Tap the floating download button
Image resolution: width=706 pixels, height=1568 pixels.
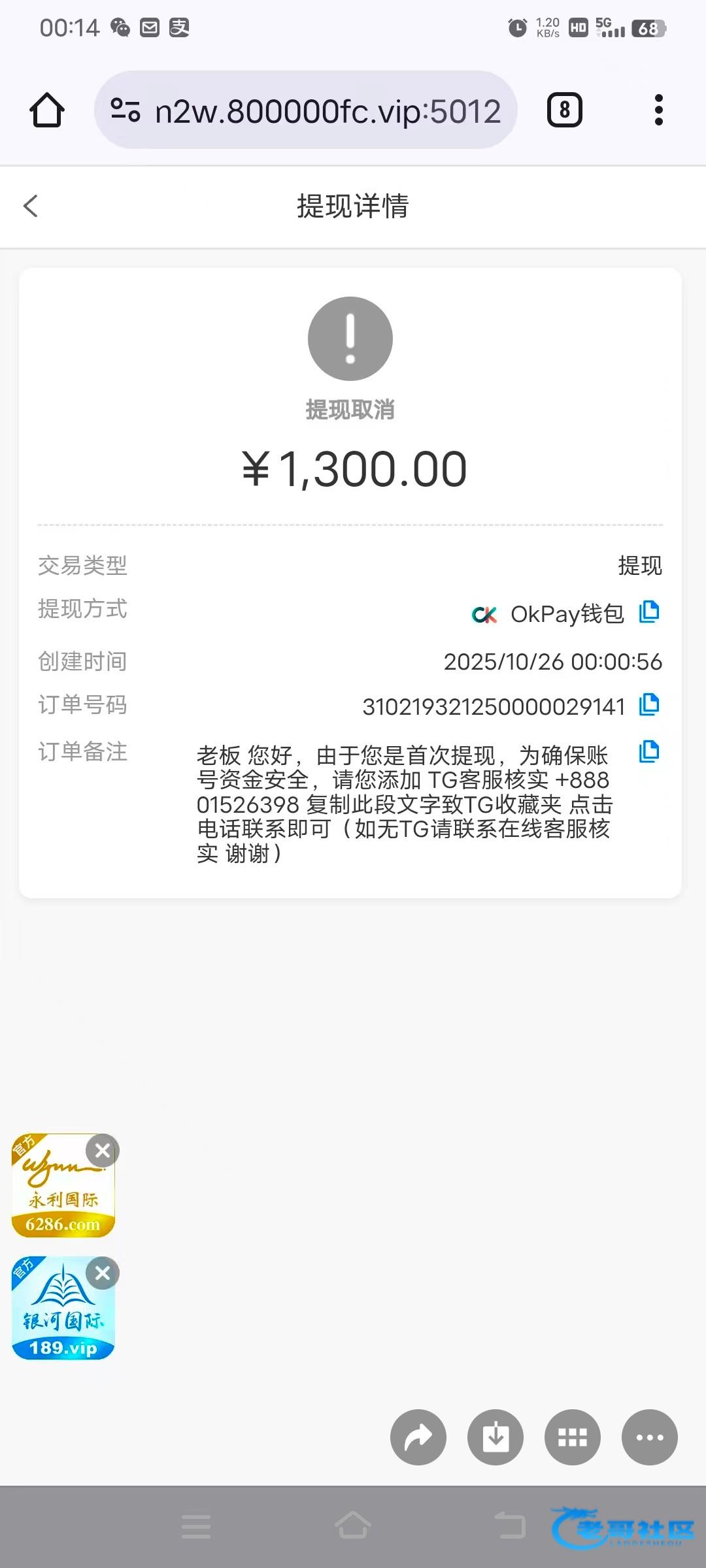coord(496,1437)
